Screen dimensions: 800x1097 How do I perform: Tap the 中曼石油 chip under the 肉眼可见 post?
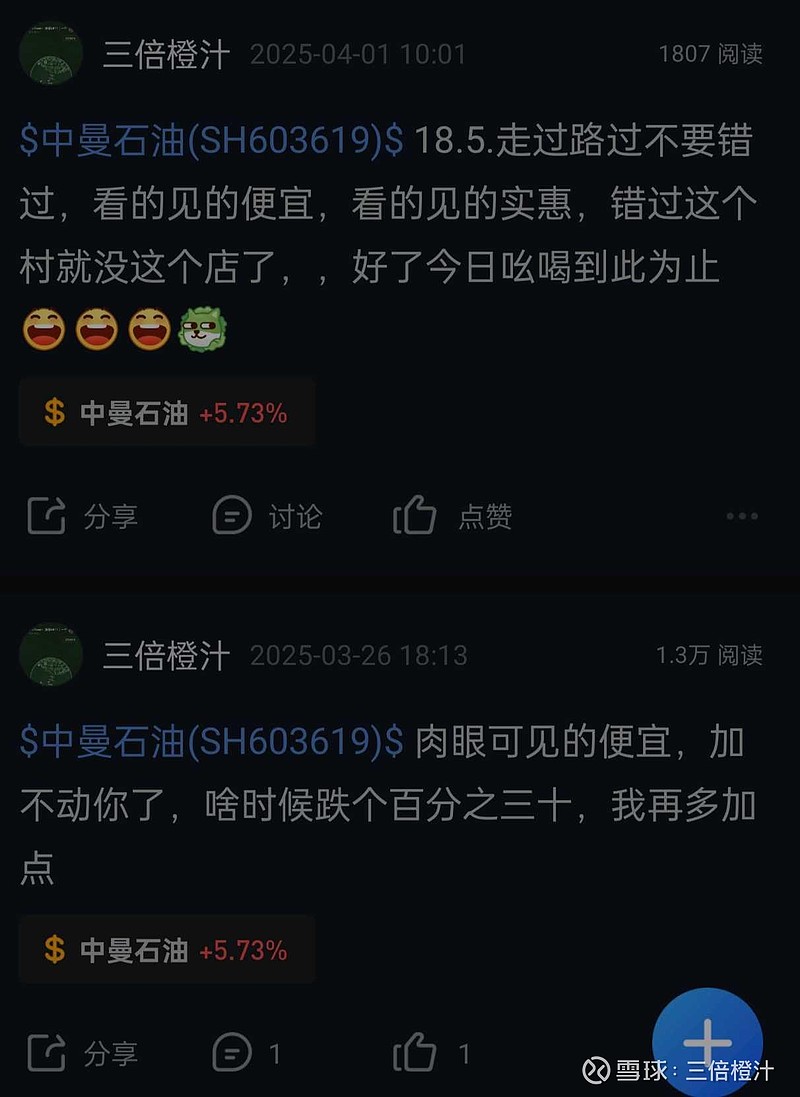[x=167, y=949]
